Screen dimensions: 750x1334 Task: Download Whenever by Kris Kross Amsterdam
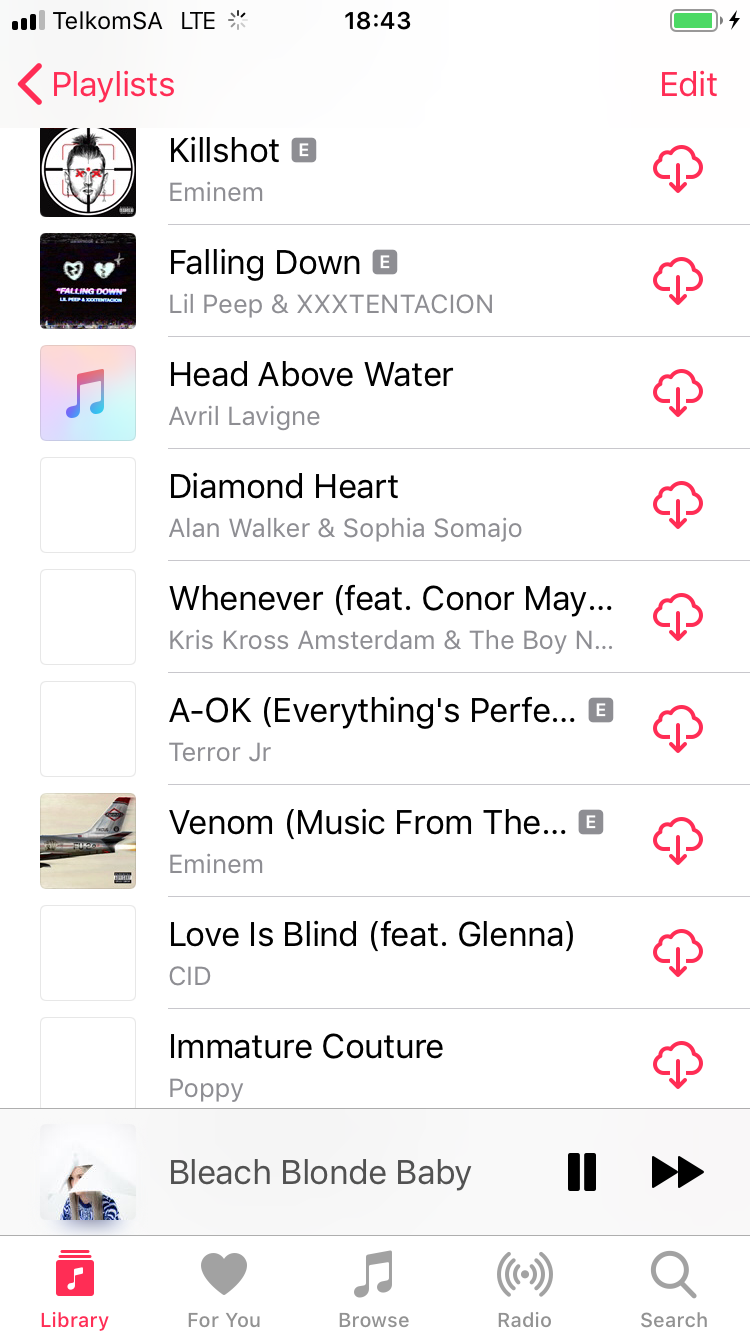678,617
